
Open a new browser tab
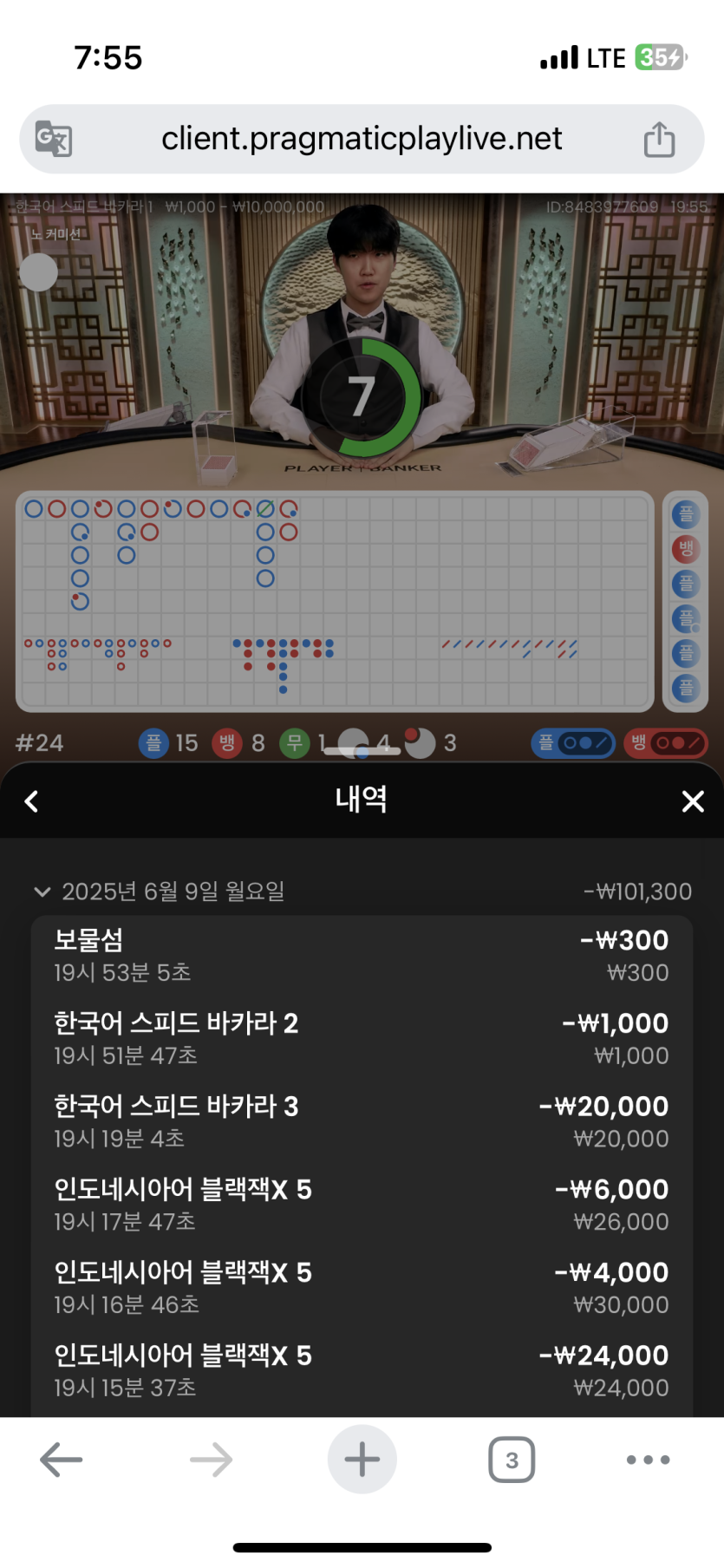[362, 1460]
